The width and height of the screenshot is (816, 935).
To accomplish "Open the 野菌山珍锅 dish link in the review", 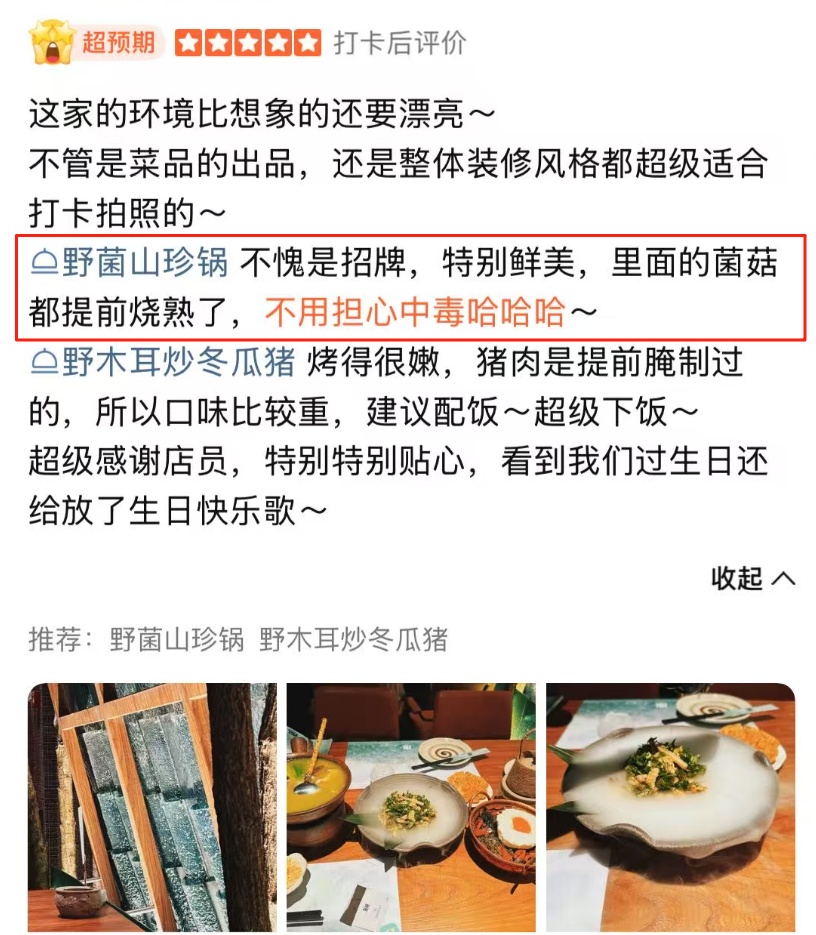I will (131, 264).
